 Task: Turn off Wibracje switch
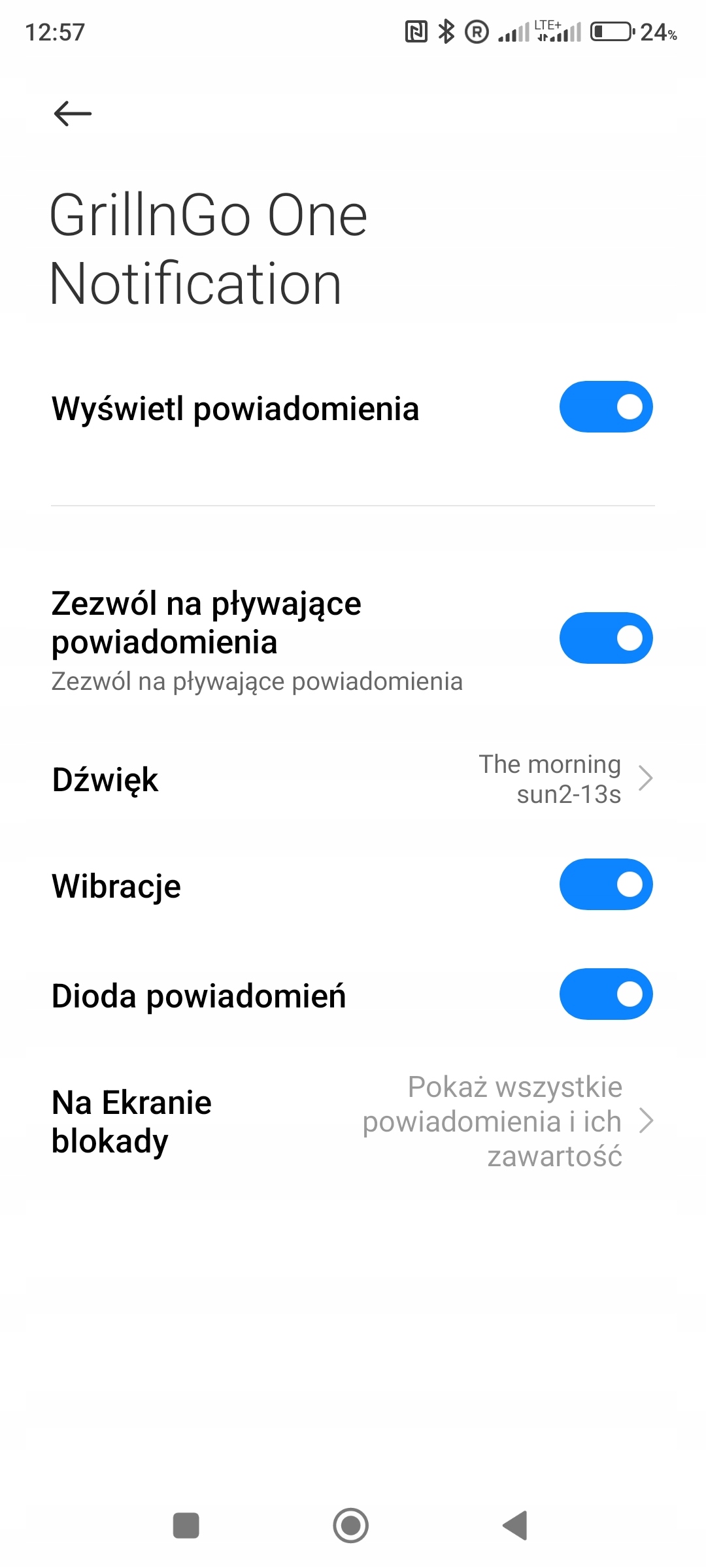click(x=606, y=885)
